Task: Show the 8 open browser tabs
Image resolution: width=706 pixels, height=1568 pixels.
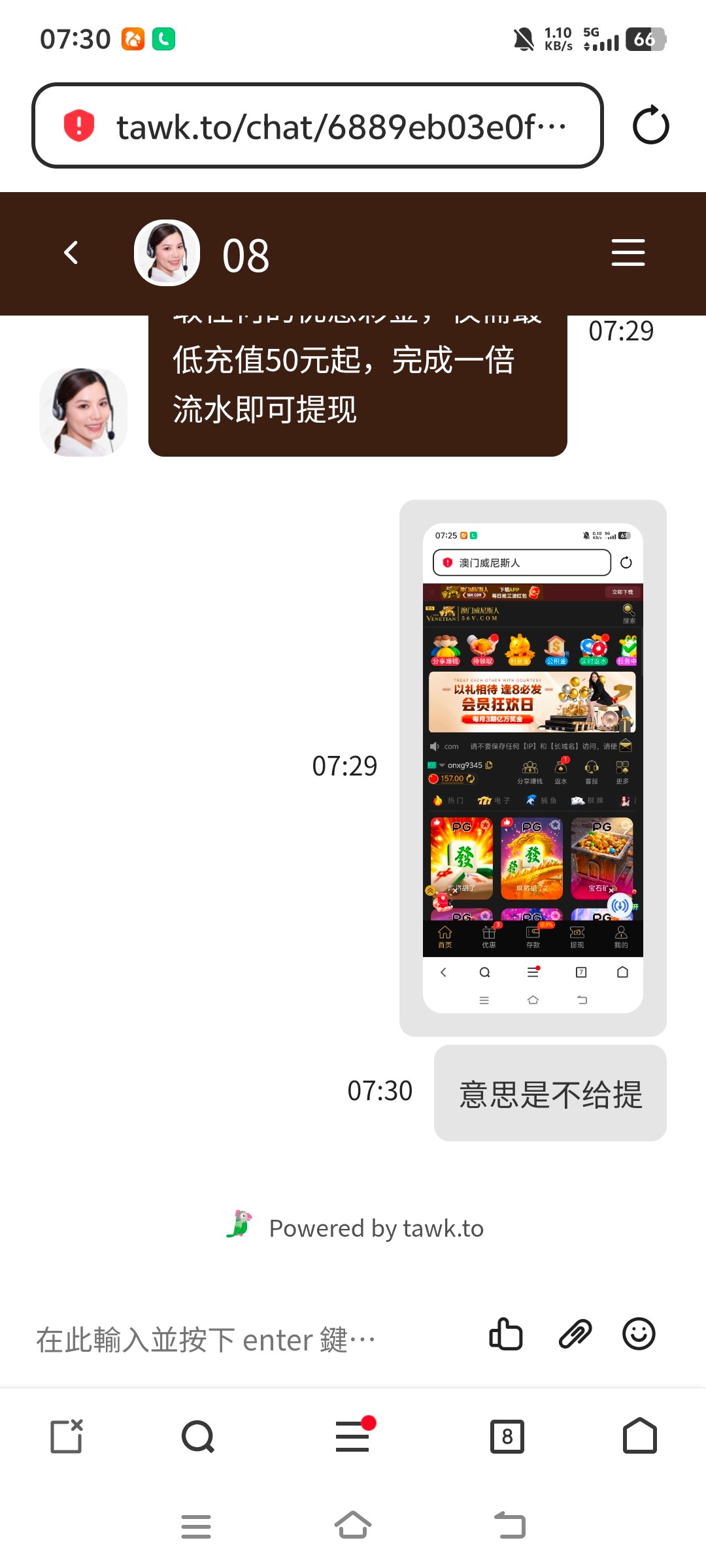Action: 507,1436
